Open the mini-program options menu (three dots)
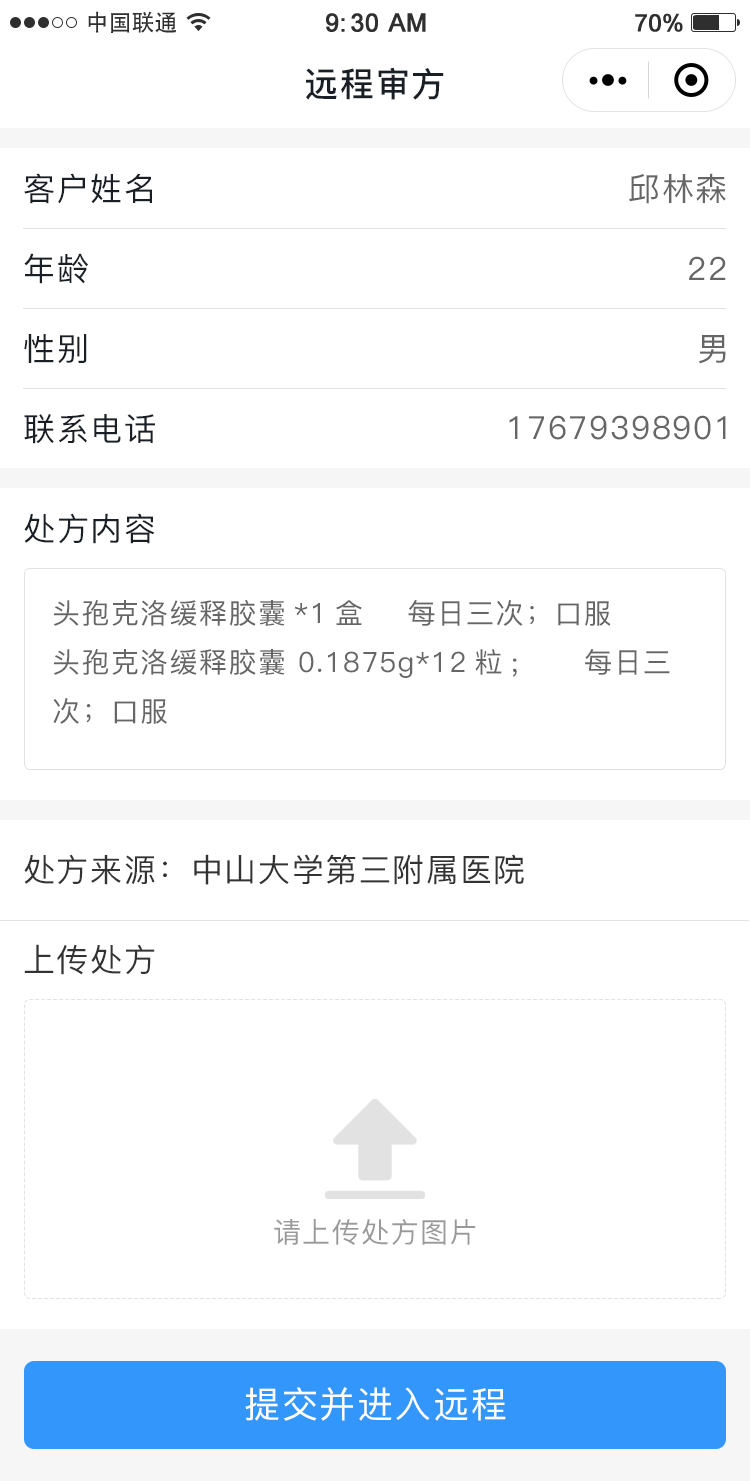This screenshot has width=750, height=1481. click(x=607, y=80)
